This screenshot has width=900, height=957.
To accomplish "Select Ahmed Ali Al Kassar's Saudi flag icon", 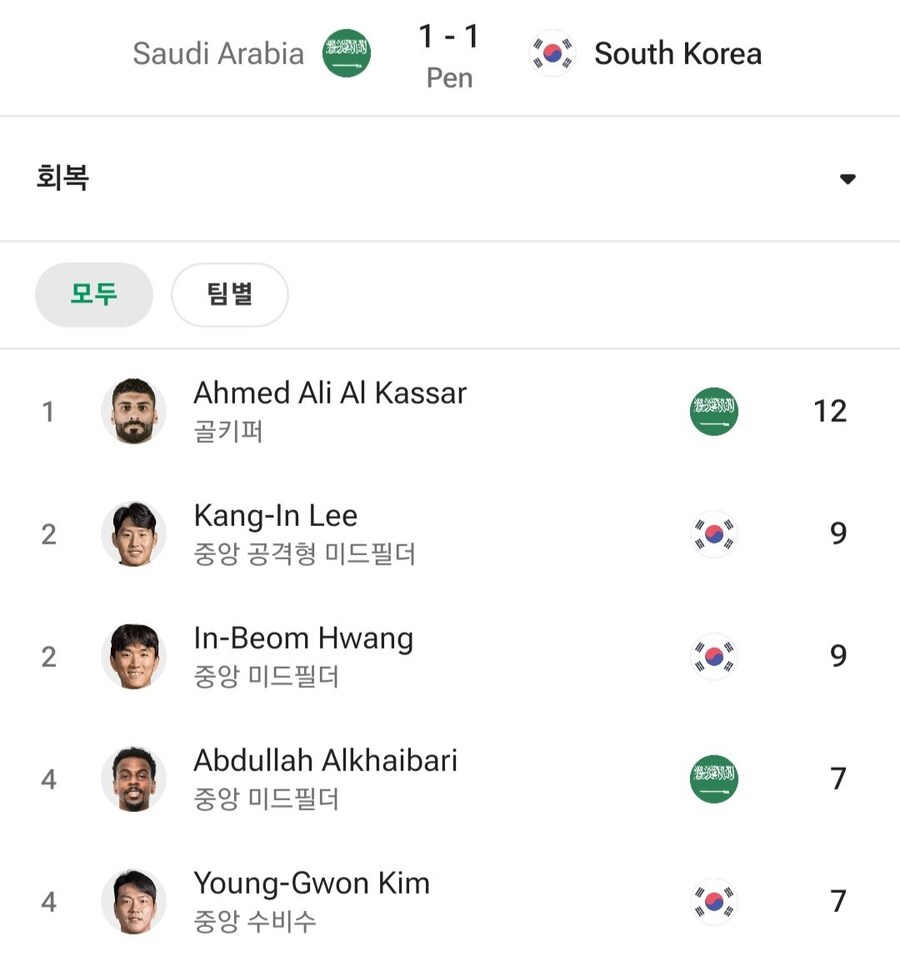I will pos(713,411).
